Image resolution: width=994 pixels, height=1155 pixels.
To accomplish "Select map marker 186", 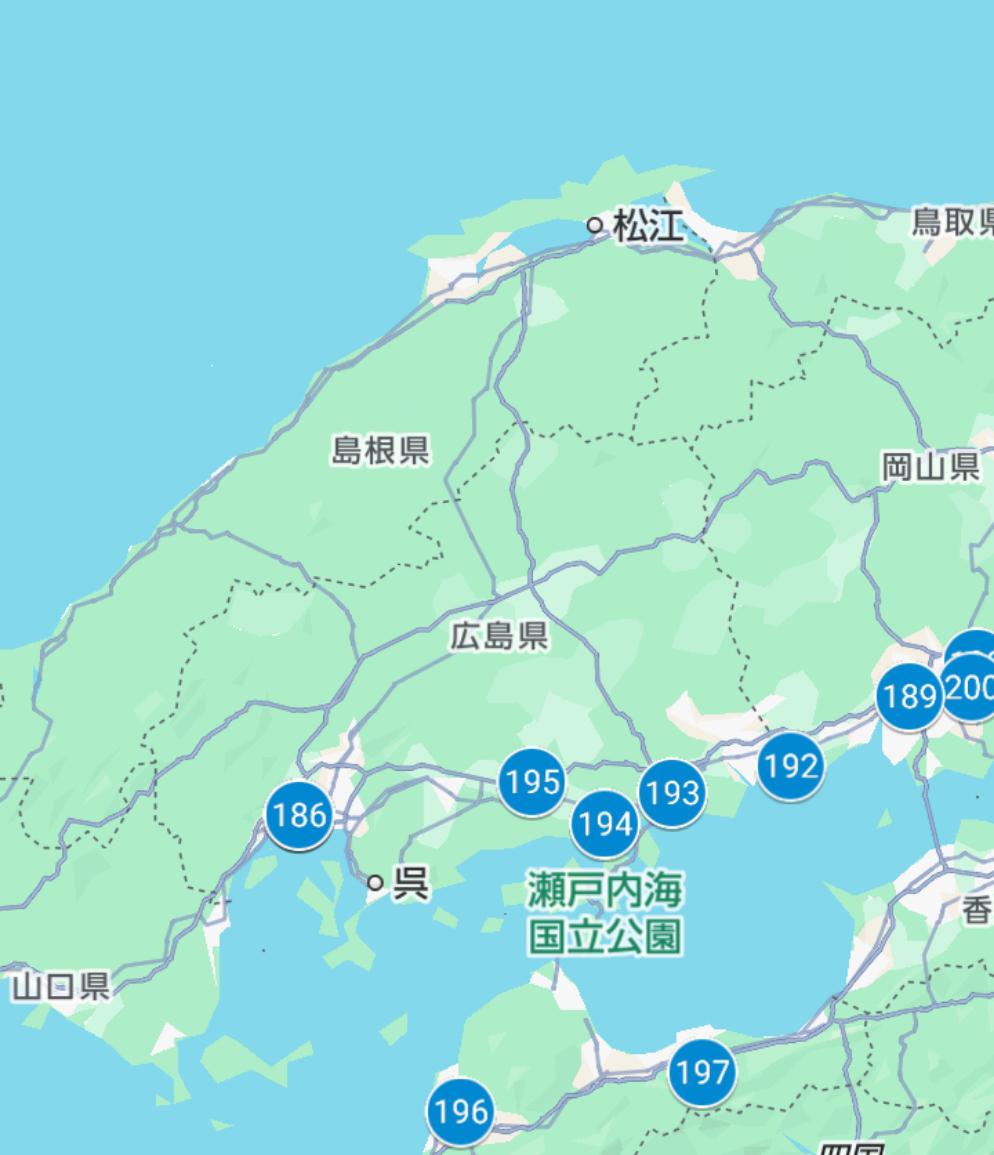I will [x=299, y=815].
